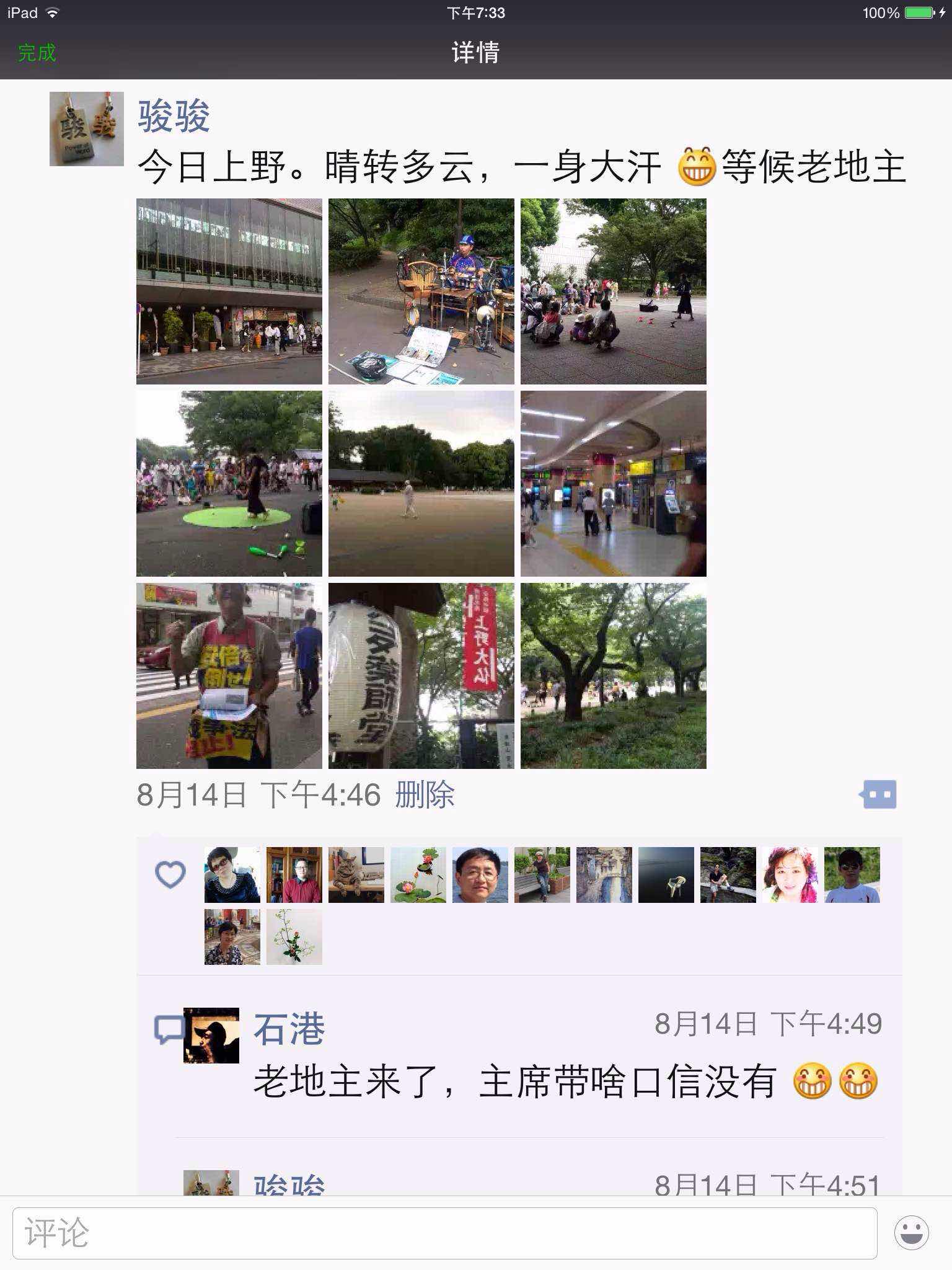
Task: Tap 完成 to close the detail view
Action: pyautogui.click(x=37, y=53)
